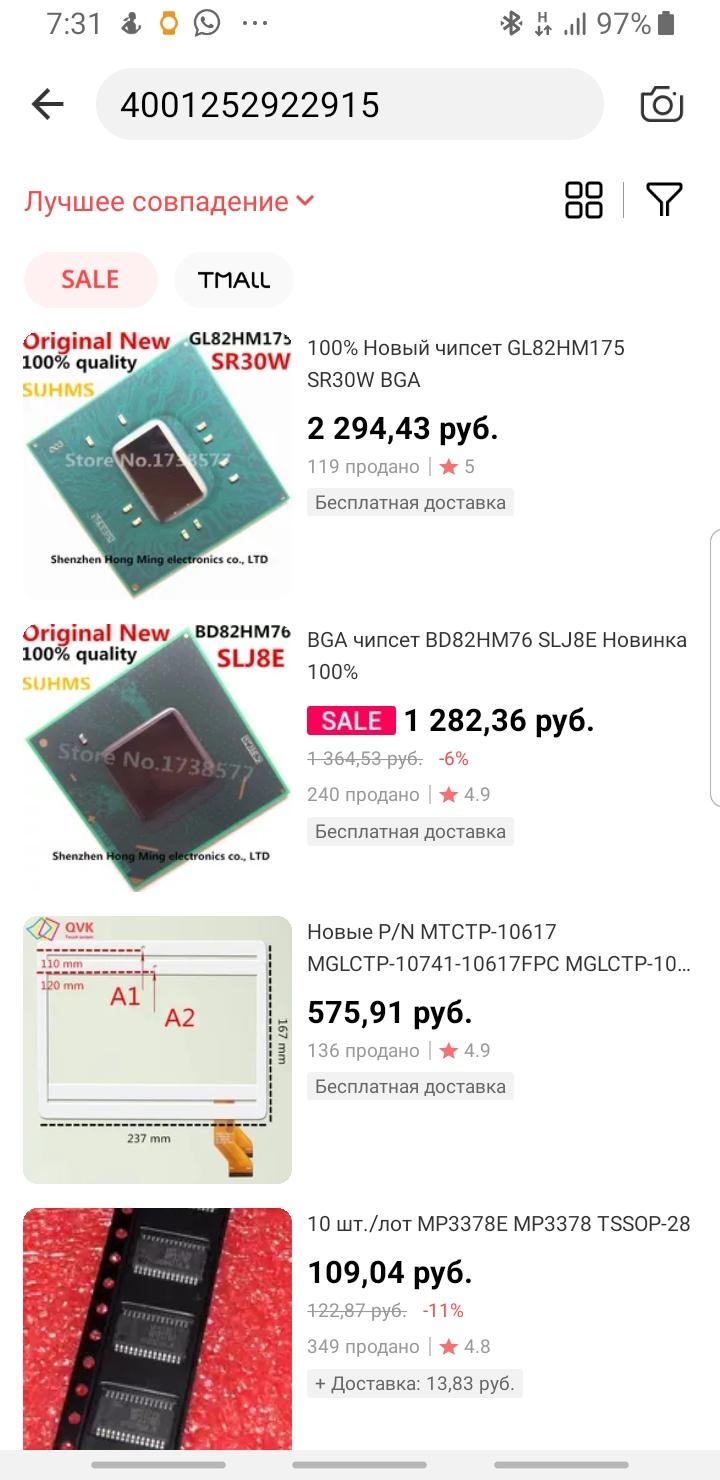The image size is (720, 1480).
Task: Open image search with the camera icon
Action: click(x=662, y=104)
